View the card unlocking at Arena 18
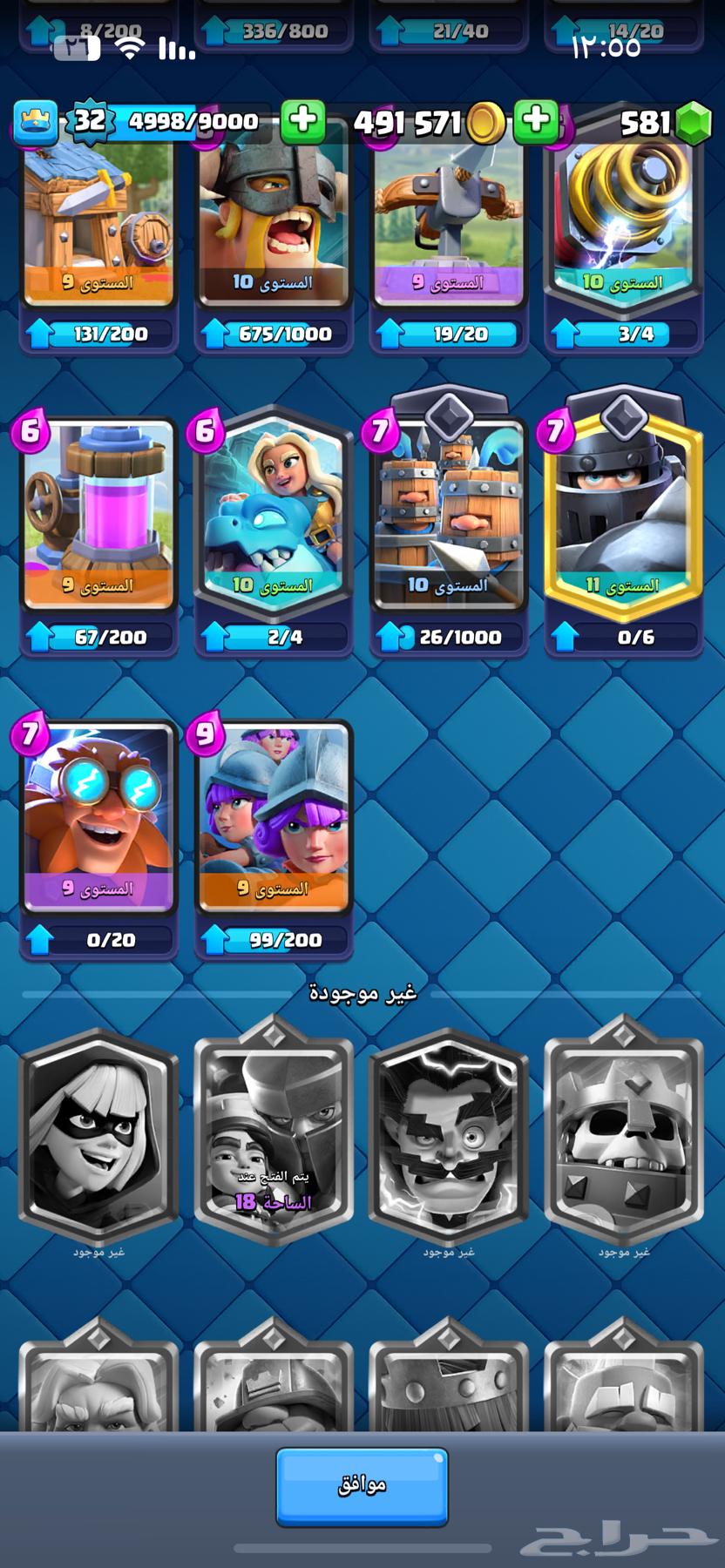The width and height of the screenshot is (725, 1568). (274, 1128)
